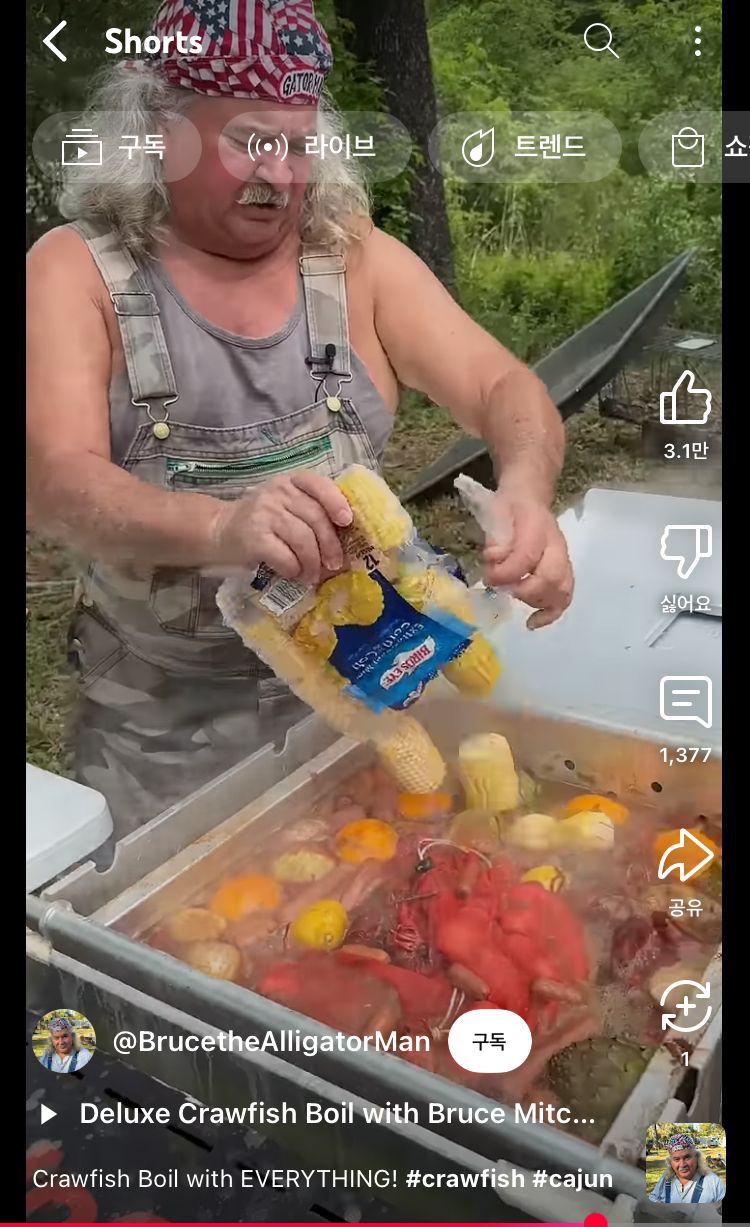Open the sound thumbnail at bottom right

(x=685, y=1163)
